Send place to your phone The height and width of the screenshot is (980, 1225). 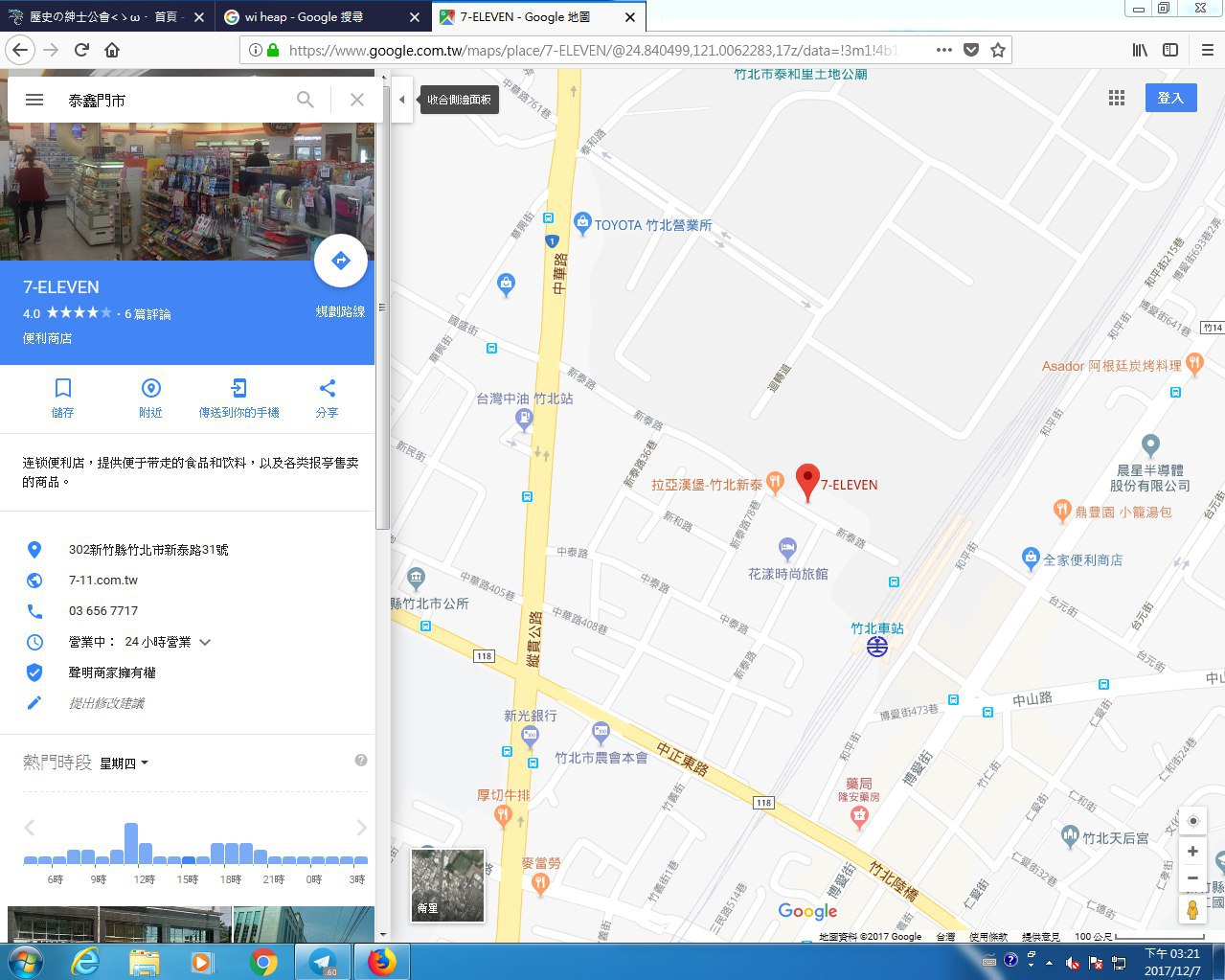pos(238,398)
